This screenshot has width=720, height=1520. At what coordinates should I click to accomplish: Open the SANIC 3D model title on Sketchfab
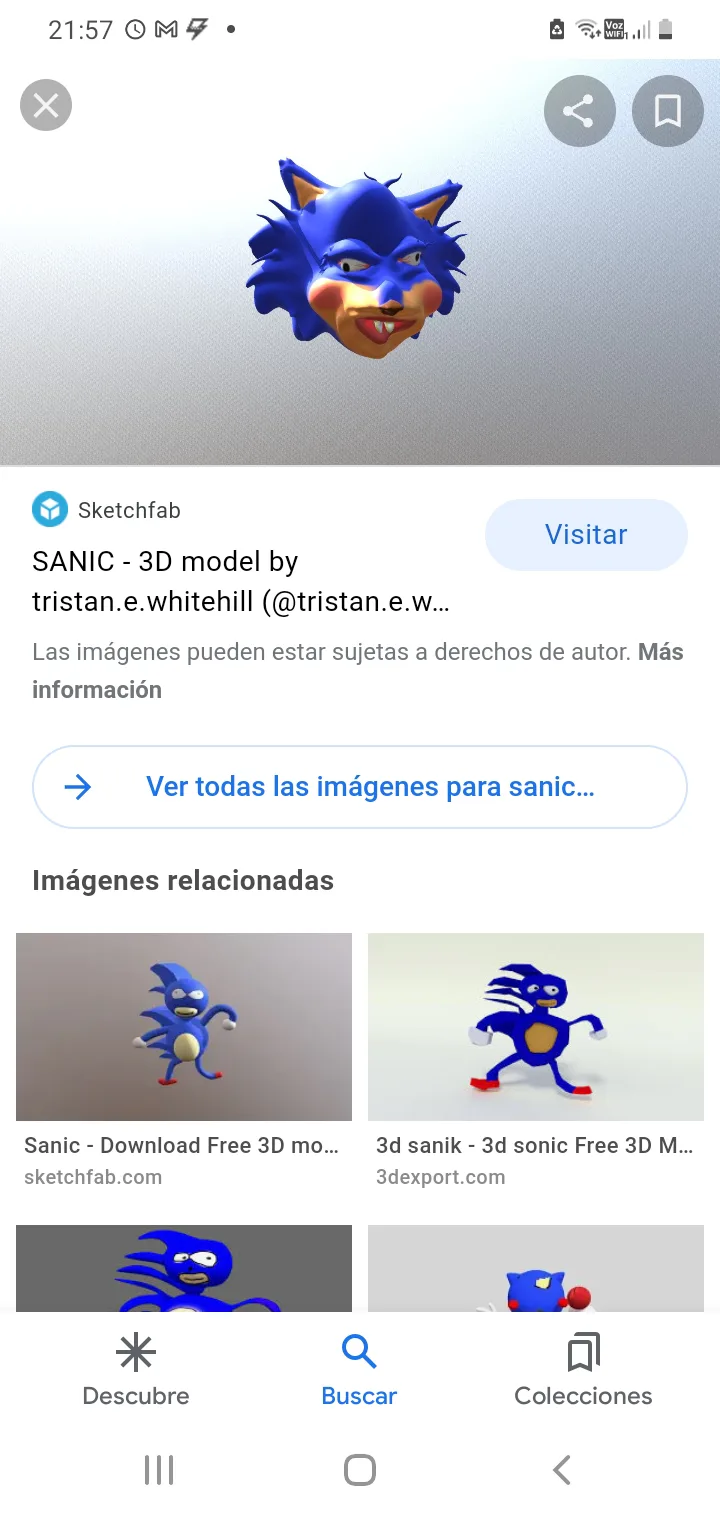(240, 581)
